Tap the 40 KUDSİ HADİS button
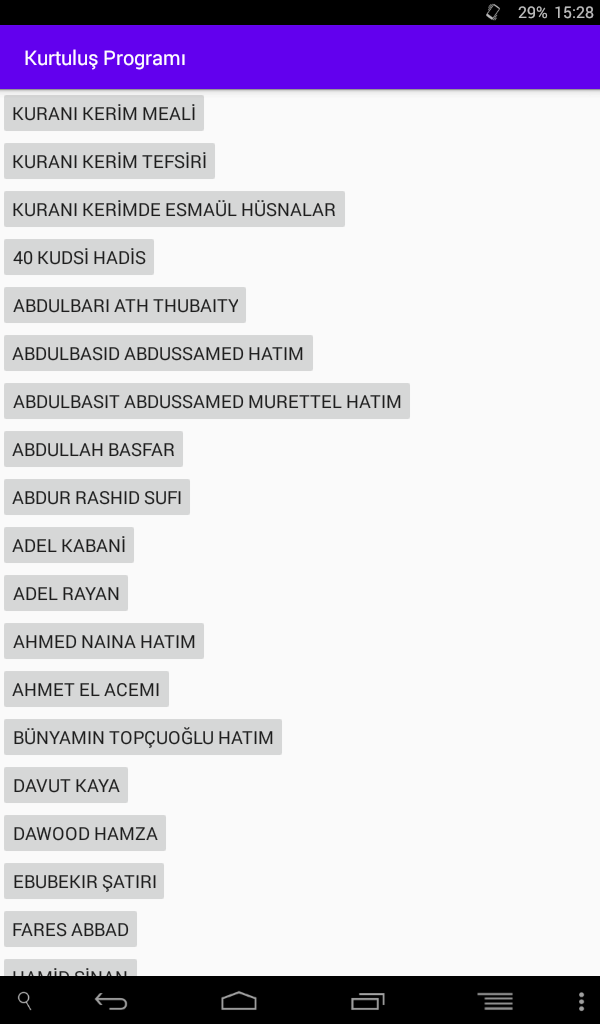Viewport: 600px width, 1024px height. (79, 257)
